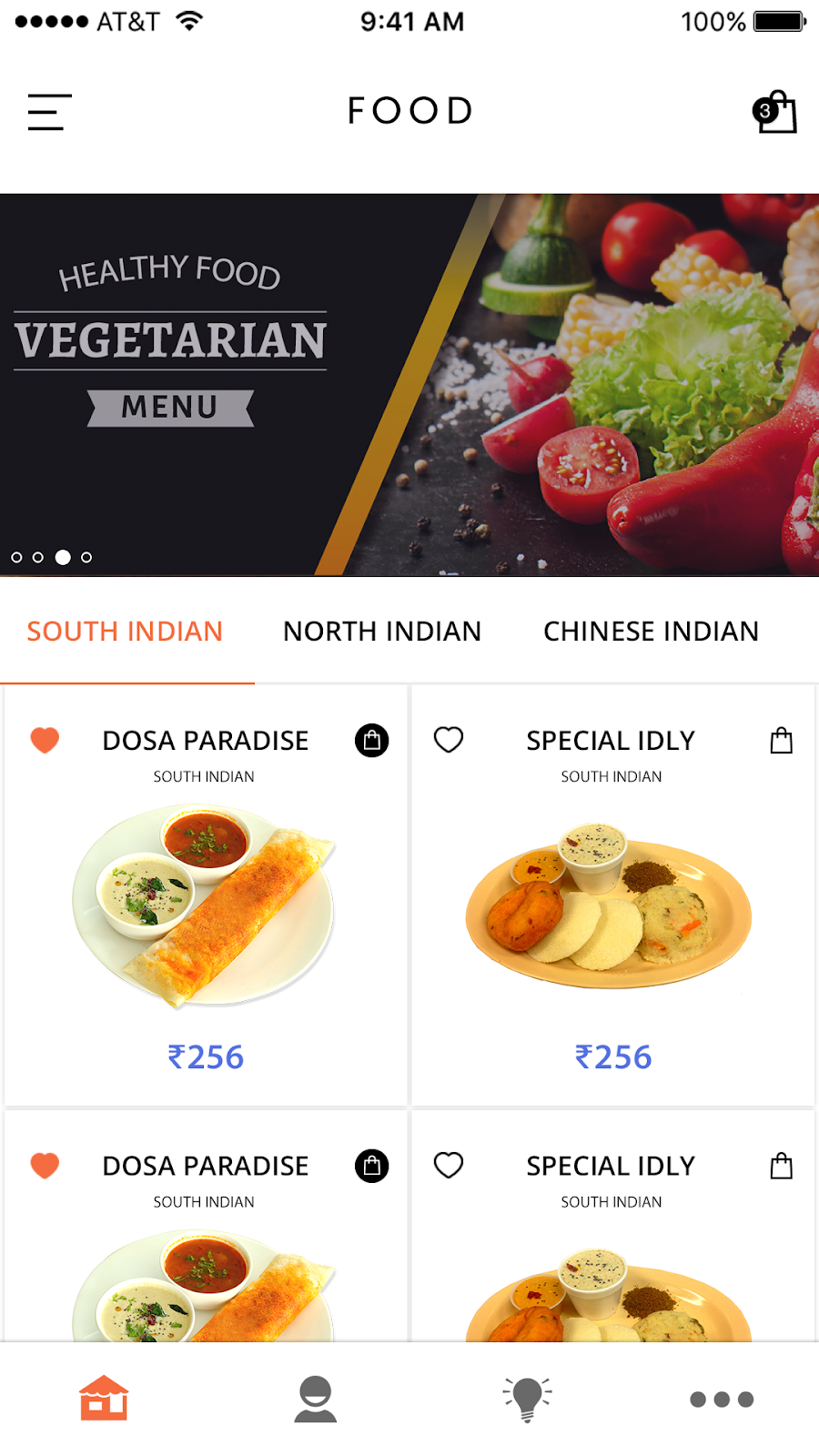The width and height of the screenshot is (819, 1456).
Task: View the Special Idly plate photo
Action: (611, 910)
